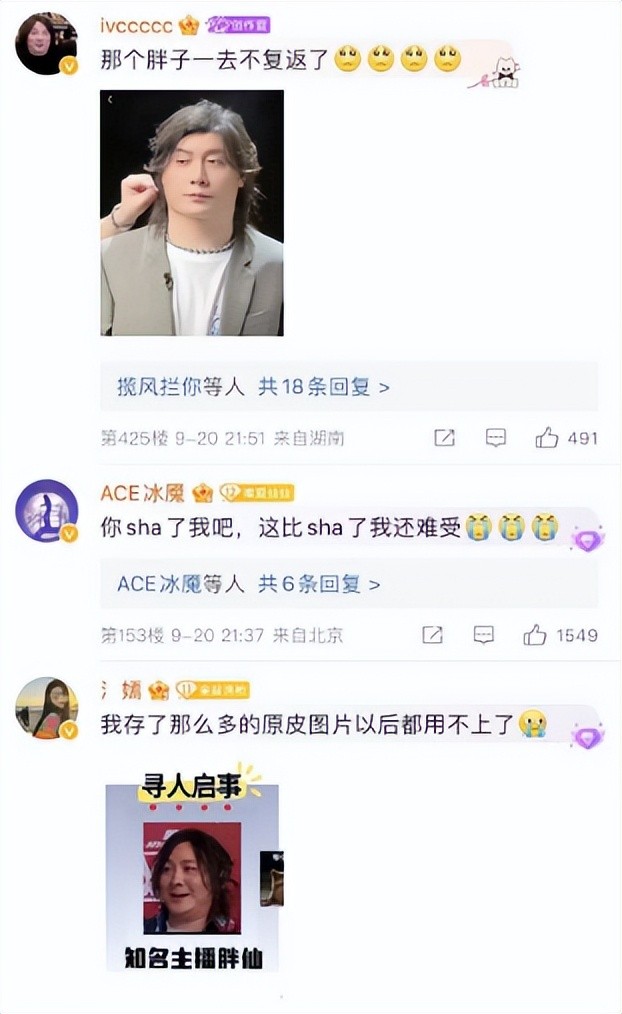Share ACE冰魇's comment

coord(432,635)
